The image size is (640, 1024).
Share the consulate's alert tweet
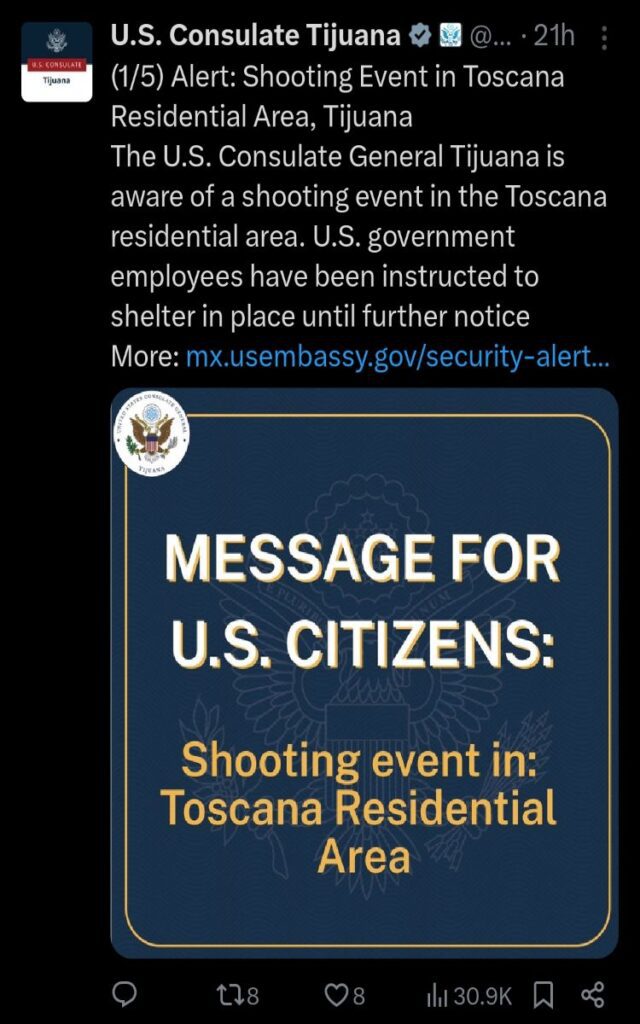click(x=593, y=994)
